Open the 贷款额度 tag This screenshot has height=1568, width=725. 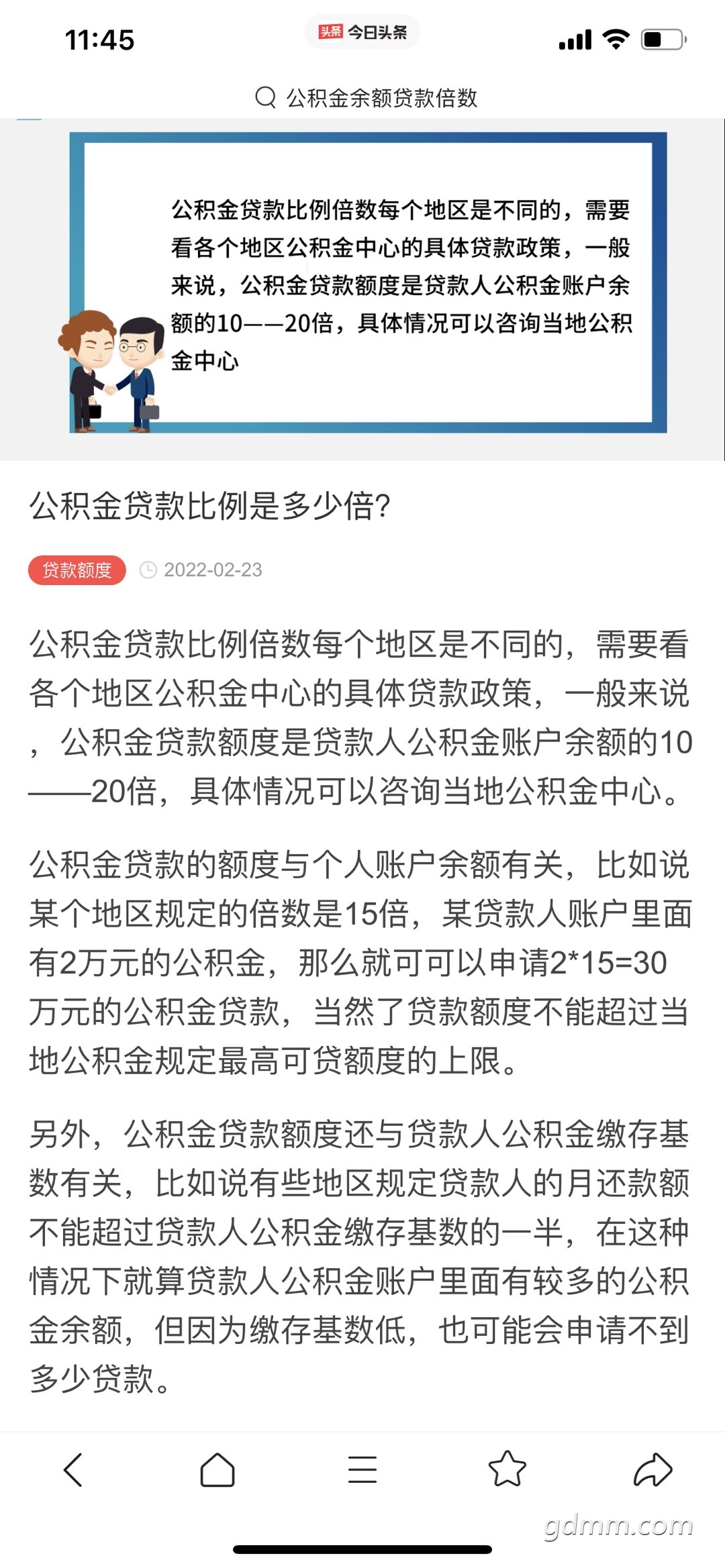[x=77, y=570]
